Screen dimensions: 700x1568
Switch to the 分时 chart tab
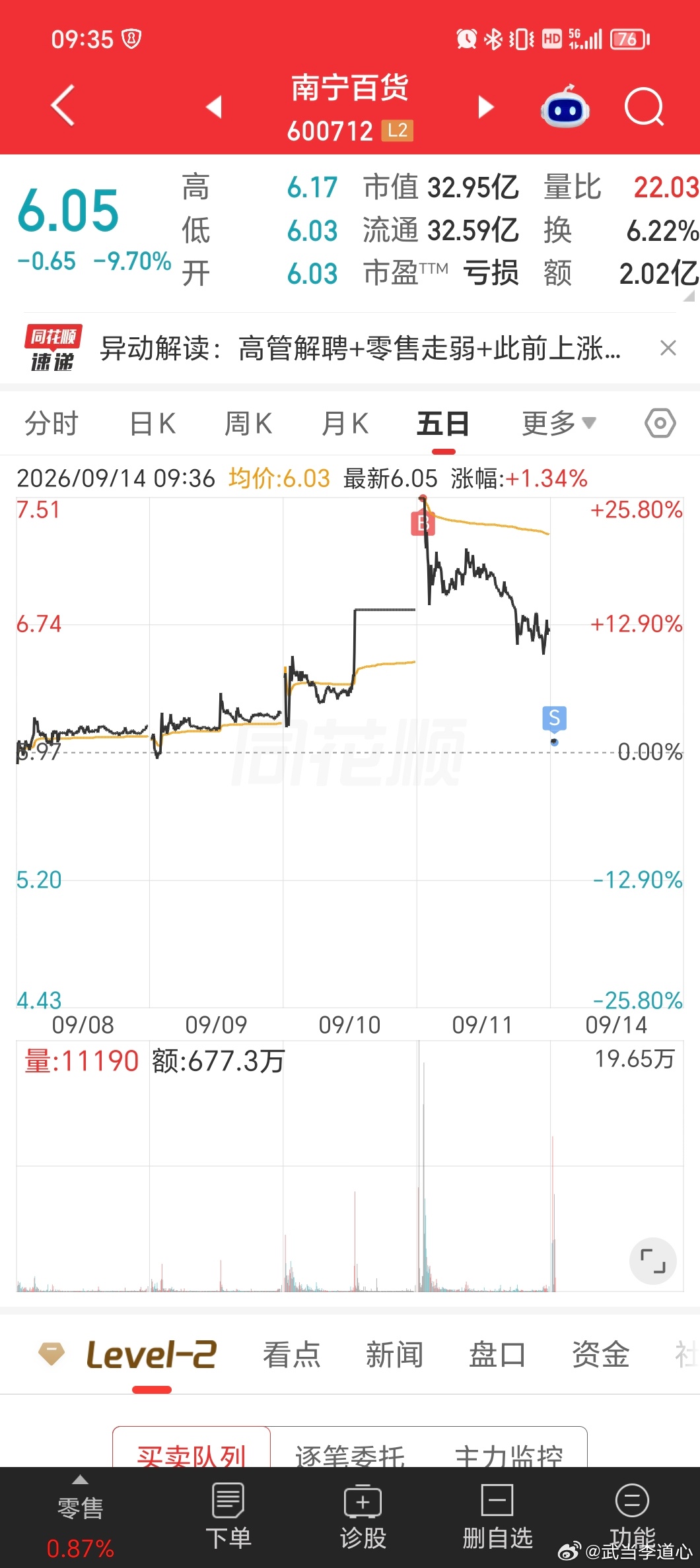(52, 424)
